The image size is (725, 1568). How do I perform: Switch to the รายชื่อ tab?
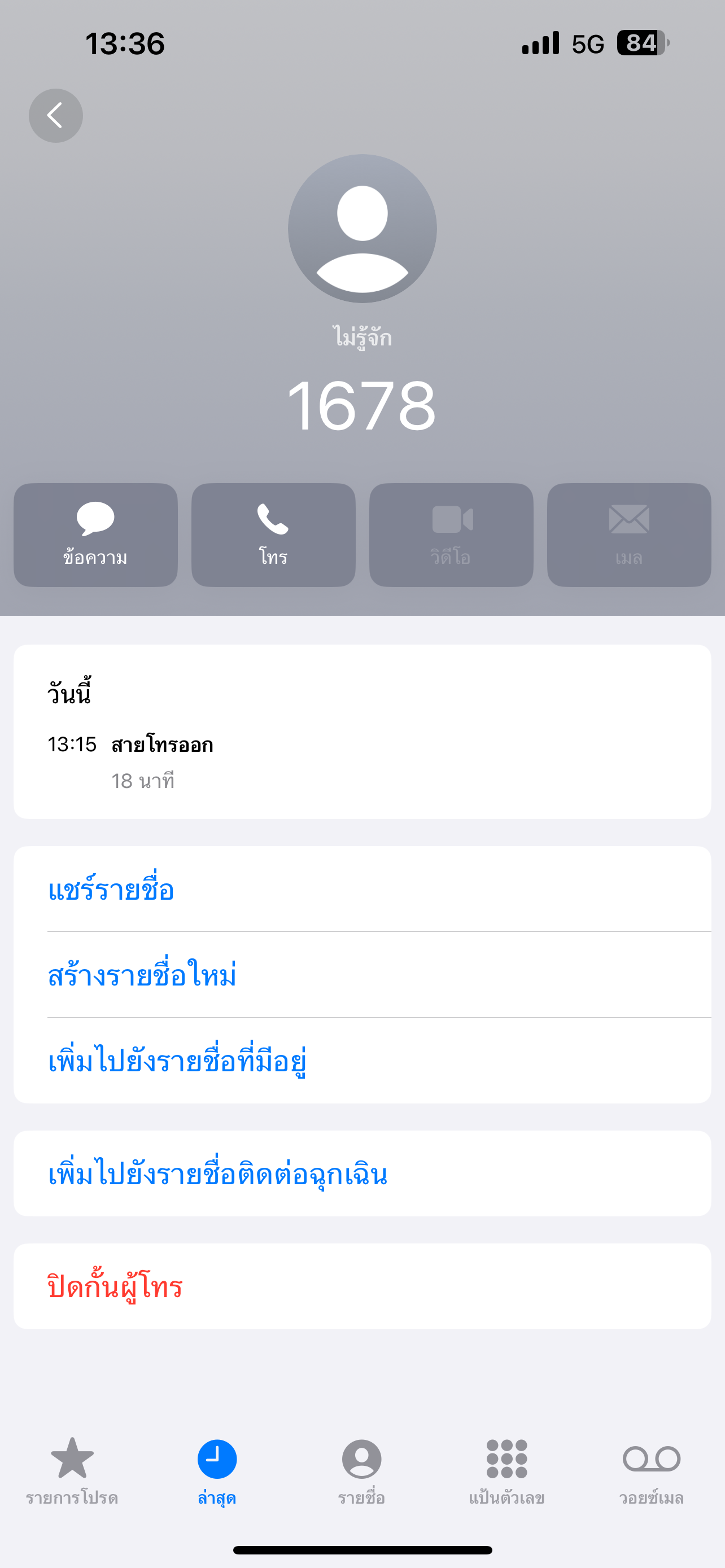click(x=361, y=1470)
